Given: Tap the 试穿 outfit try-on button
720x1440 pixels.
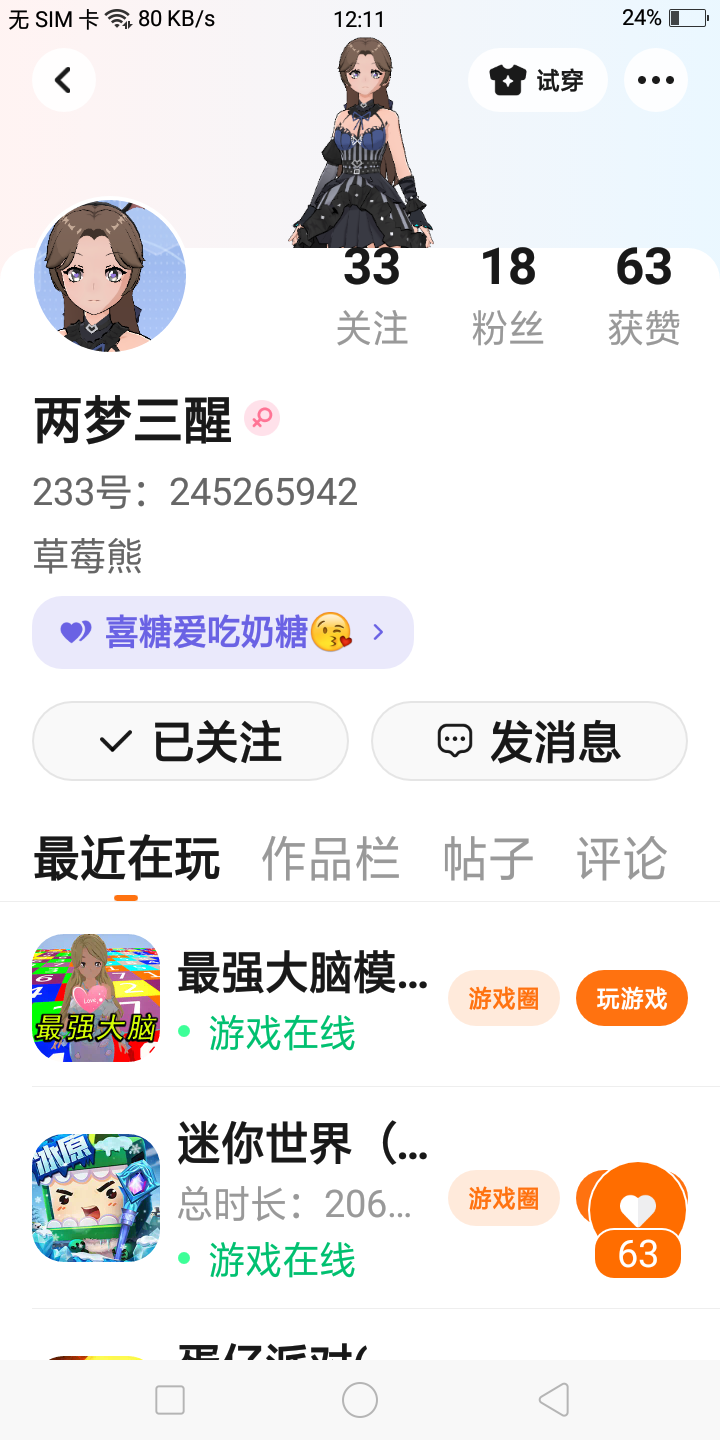Looking at the screenshot, I should click(x=538, y=80).
